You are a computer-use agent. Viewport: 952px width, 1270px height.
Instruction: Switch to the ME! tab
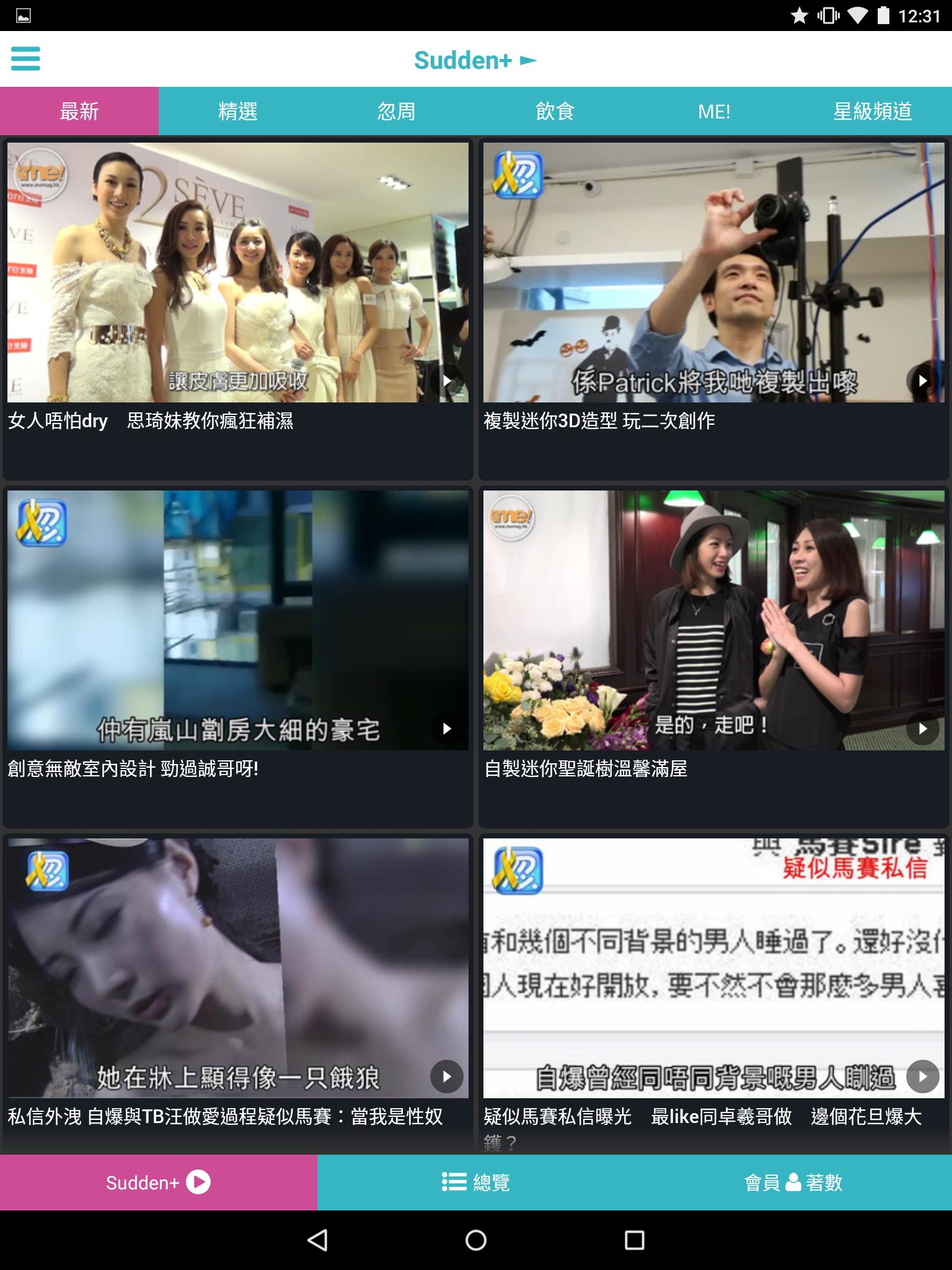[x=714, y=112]
